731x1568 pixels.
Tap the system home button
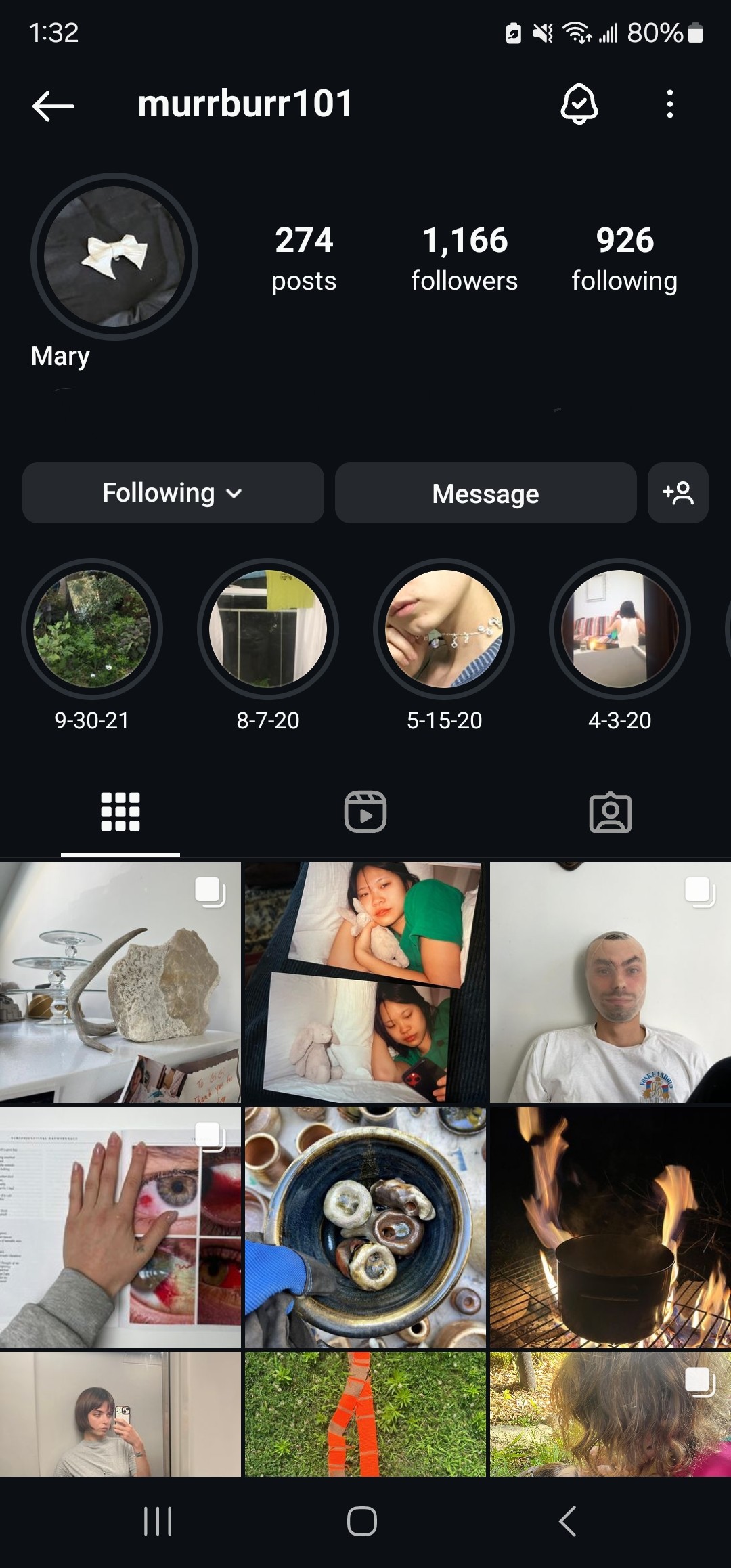(362, 1521)
